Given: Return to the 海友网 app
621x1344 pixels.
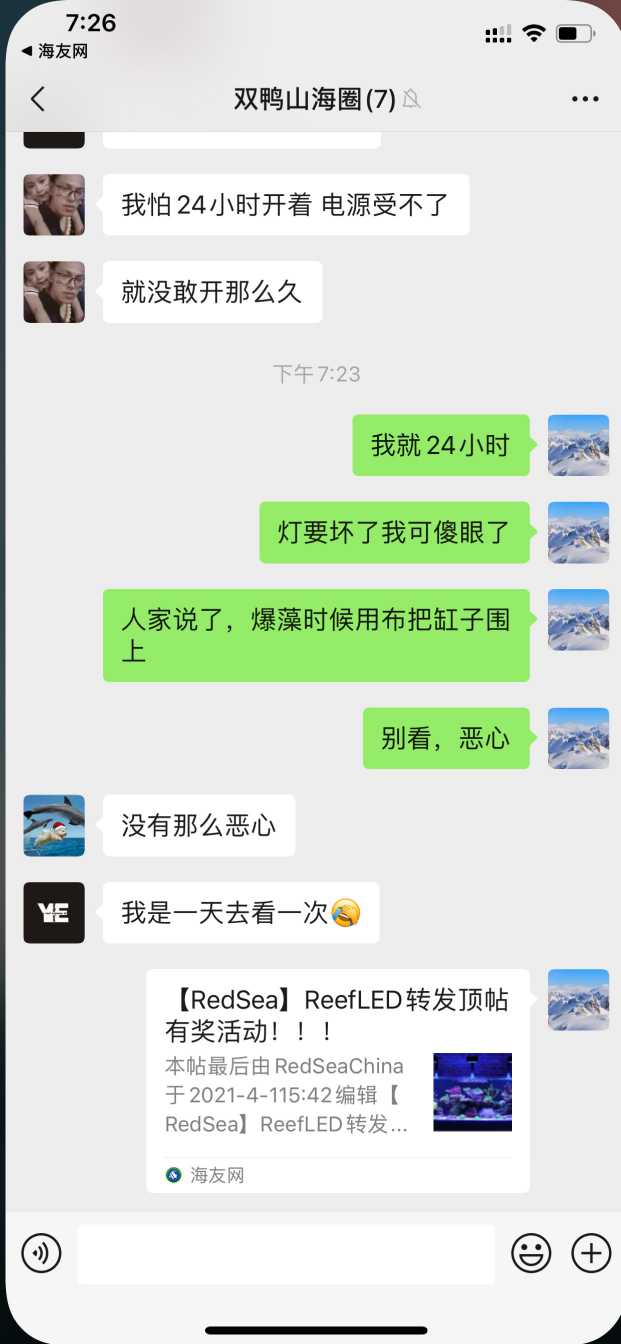Looking at the screenshot, I should (x=55, y=51).
